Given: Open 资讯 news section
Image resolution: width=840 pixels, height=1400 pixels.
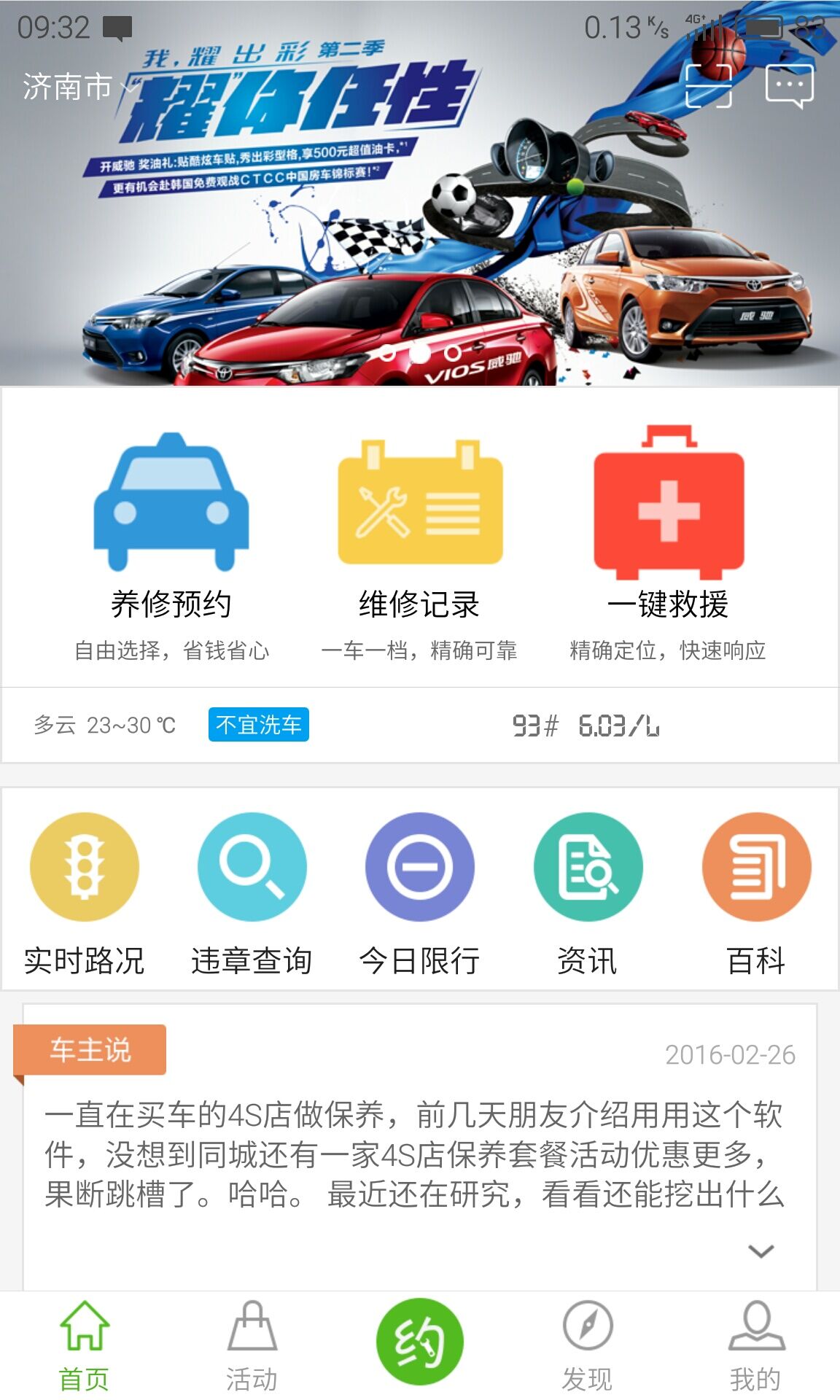Looking at the screenshot, I should [588, 894].
